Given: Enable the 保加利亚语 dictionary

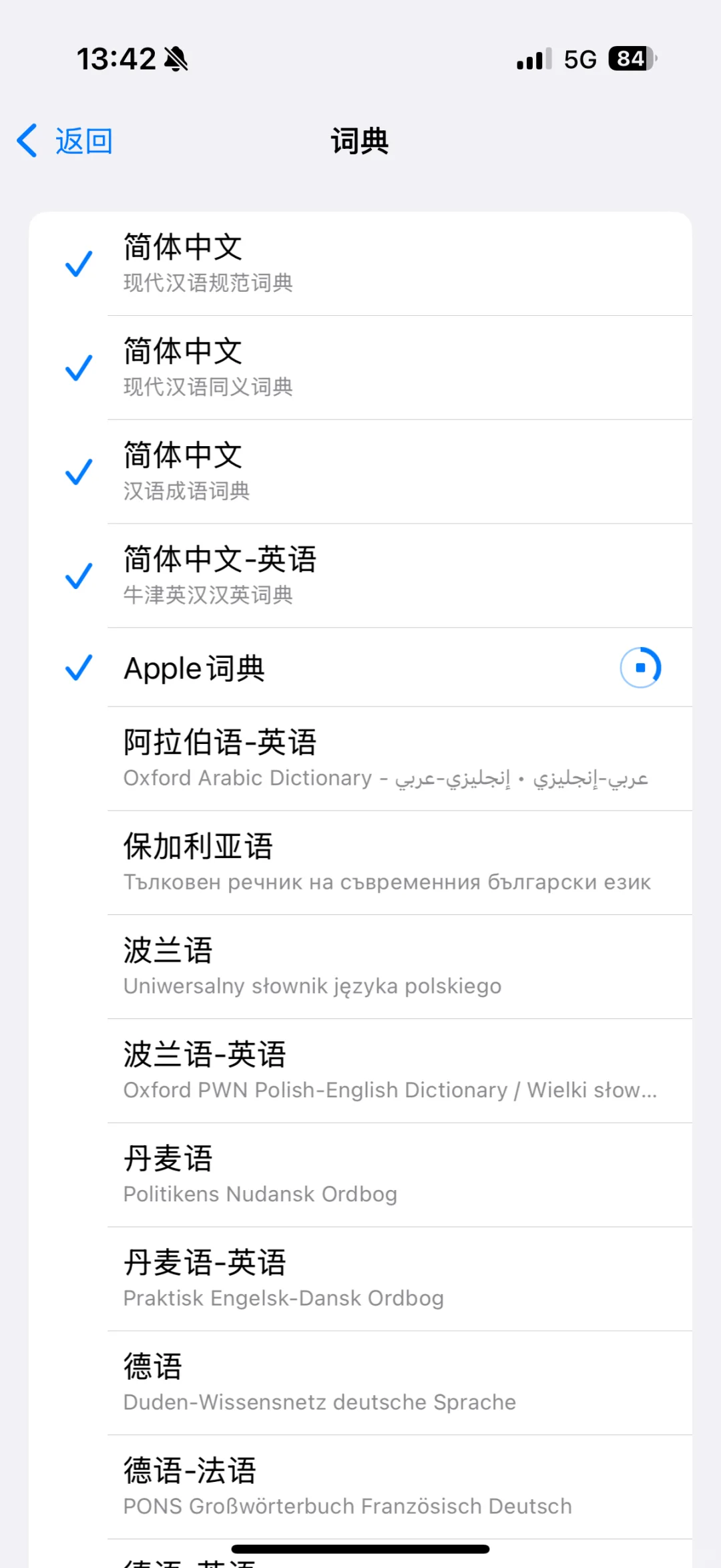Looking at the screenshot, I should point(360,863).
